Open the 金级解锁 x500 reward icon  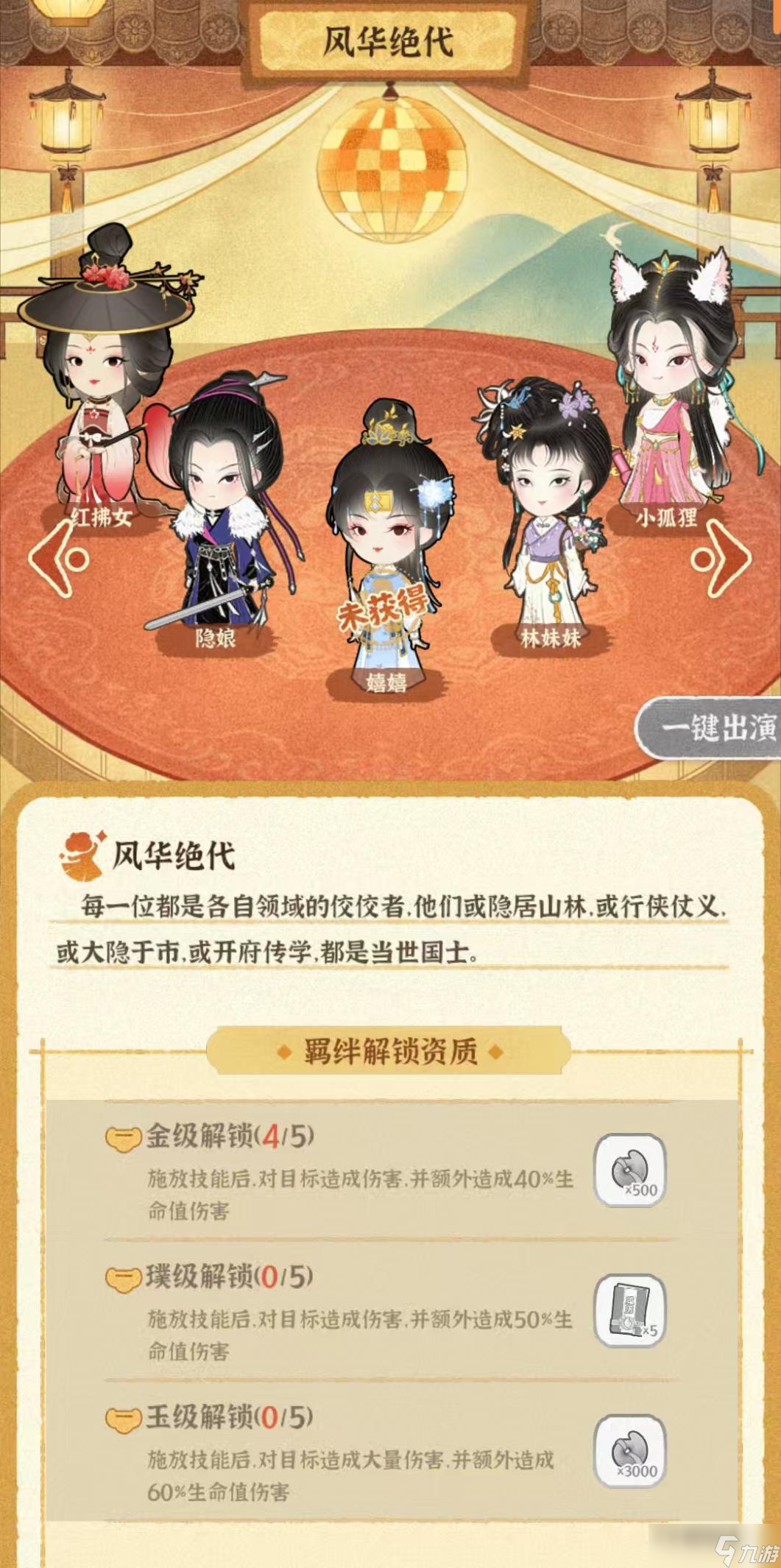629,1170
